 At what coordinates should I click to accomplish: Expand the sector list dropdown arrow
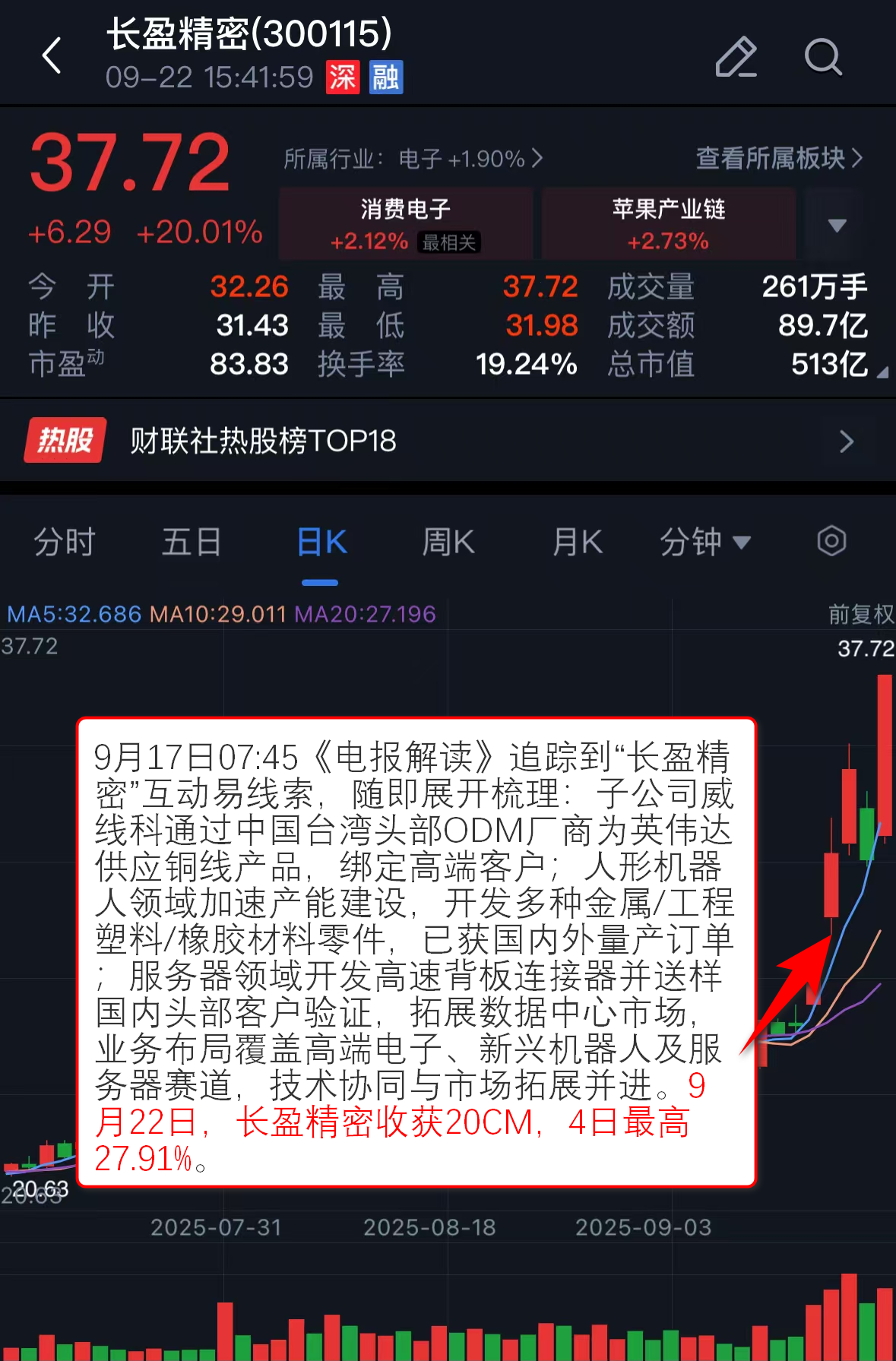click(x=837, y=225)
